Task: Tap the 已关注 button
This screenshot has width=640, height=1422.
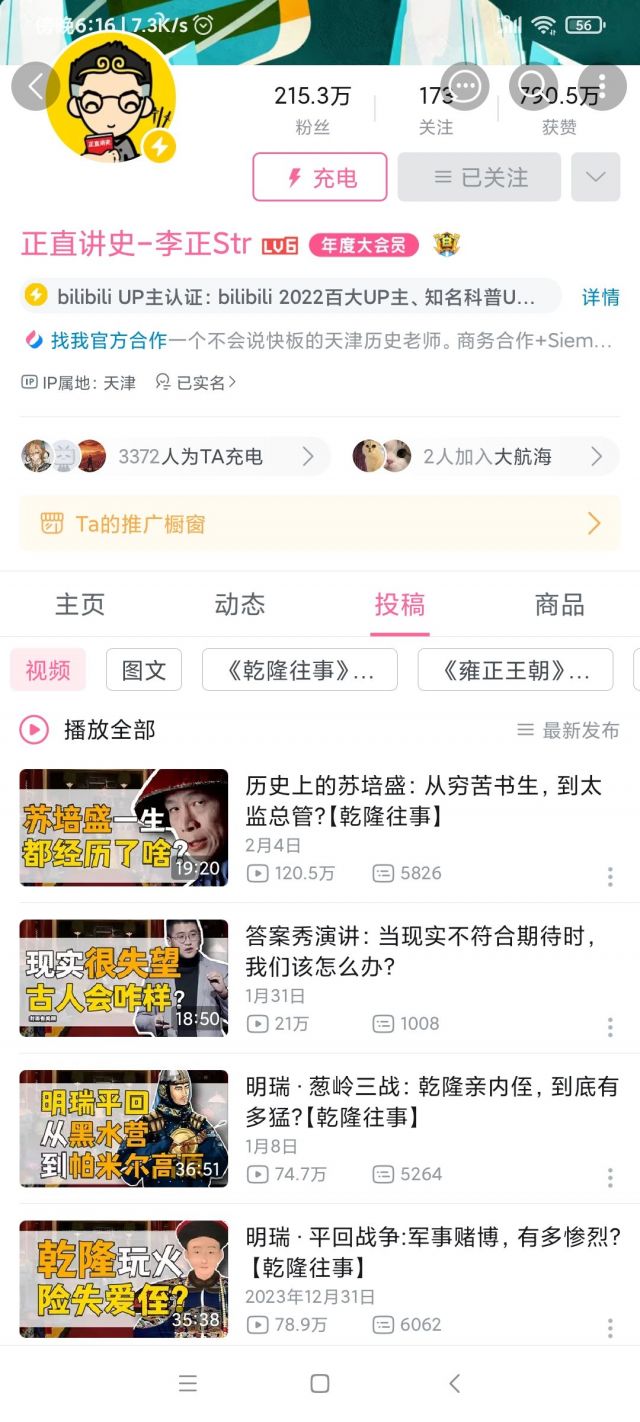Action: click(x=479, y=178)
